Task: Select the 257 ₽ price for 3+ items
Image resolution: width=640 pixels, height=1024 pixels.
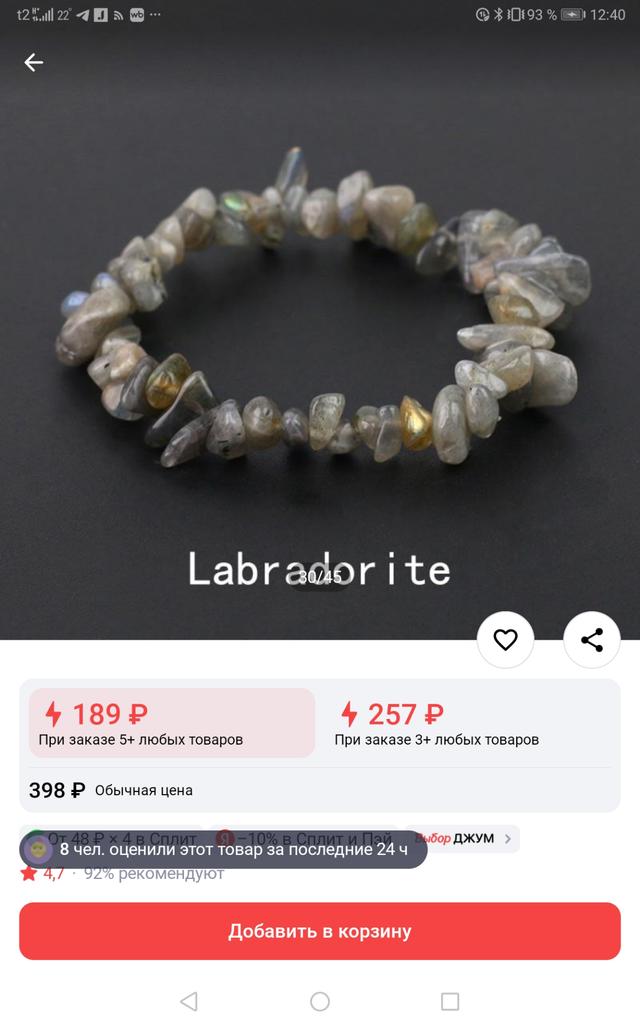Action: click(x=467, y=723)
